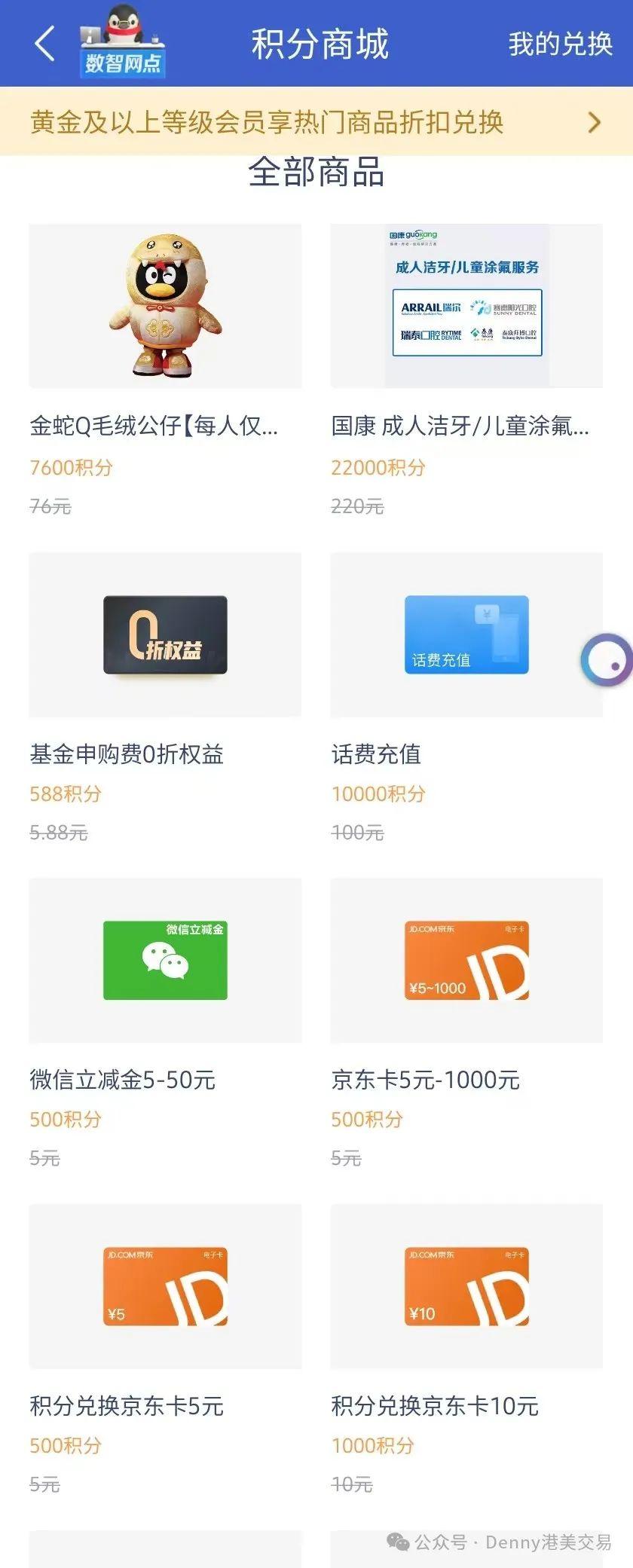Select the 微信立减金 green WeChat card

[x=165, y=960]
